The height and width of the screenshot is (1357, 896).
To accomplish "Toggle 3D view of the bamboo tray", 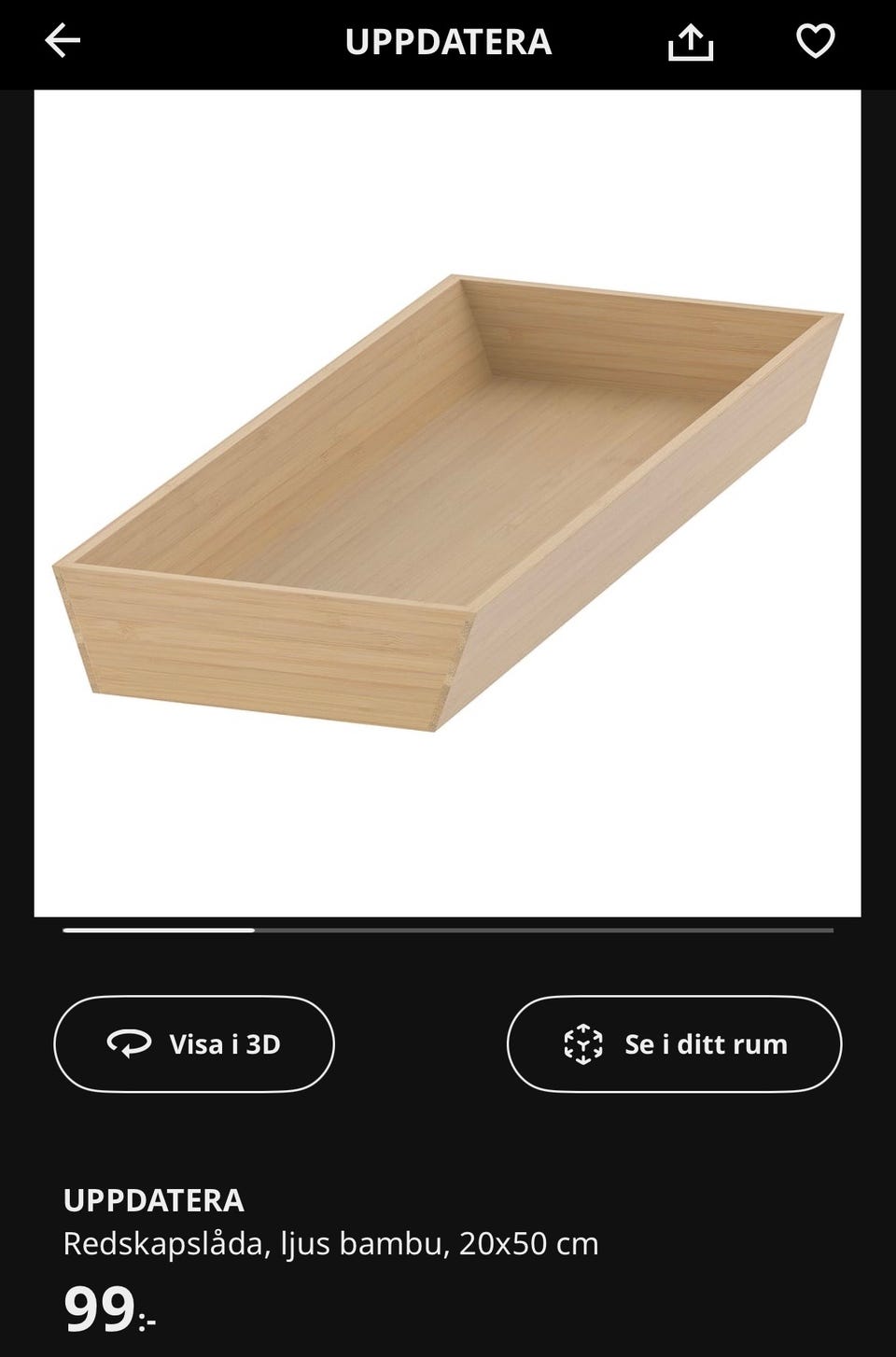I will click(193, 1043).
